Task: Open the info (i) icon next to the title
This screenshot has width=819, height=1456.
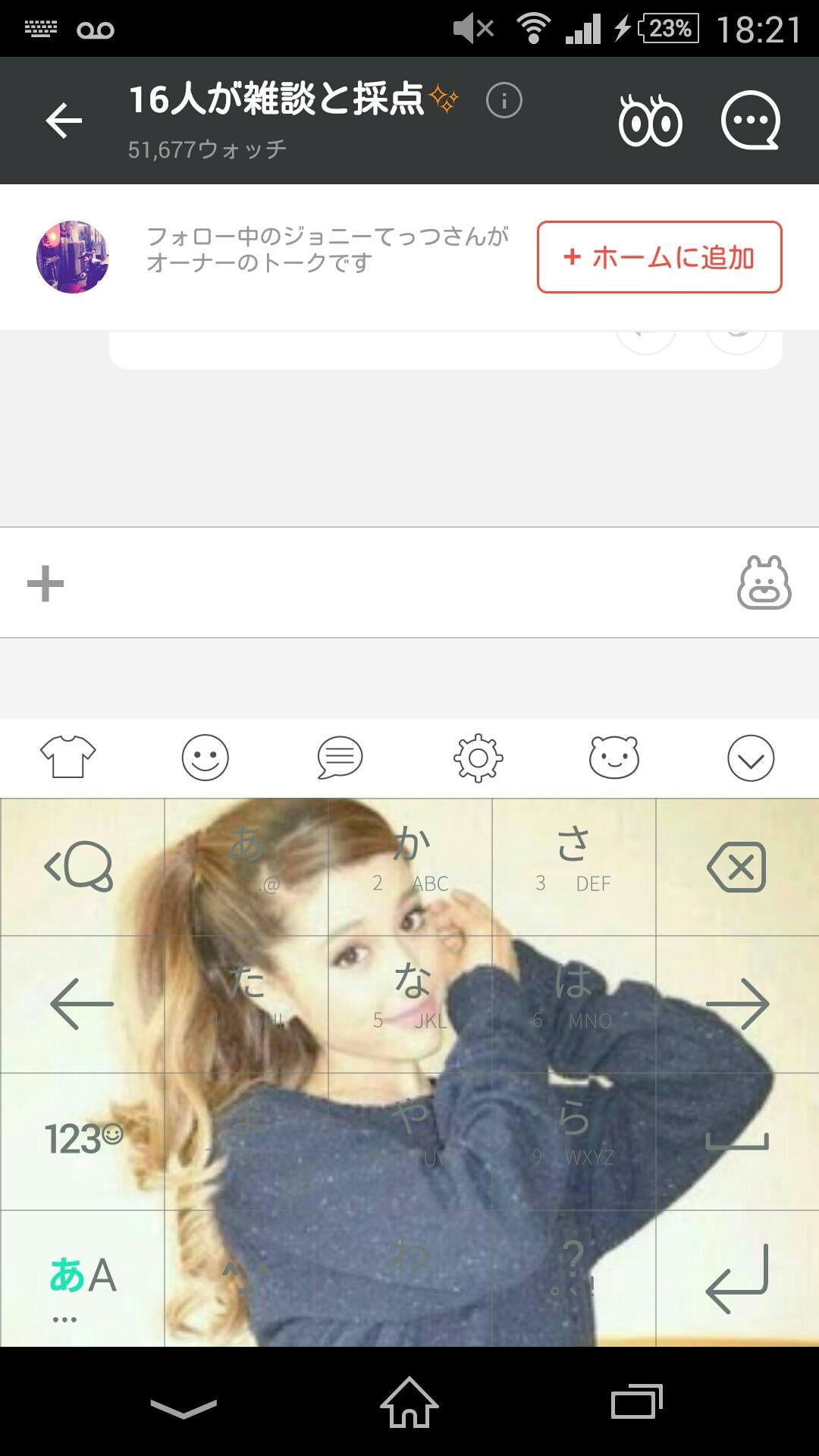Action: click(502, 100)
